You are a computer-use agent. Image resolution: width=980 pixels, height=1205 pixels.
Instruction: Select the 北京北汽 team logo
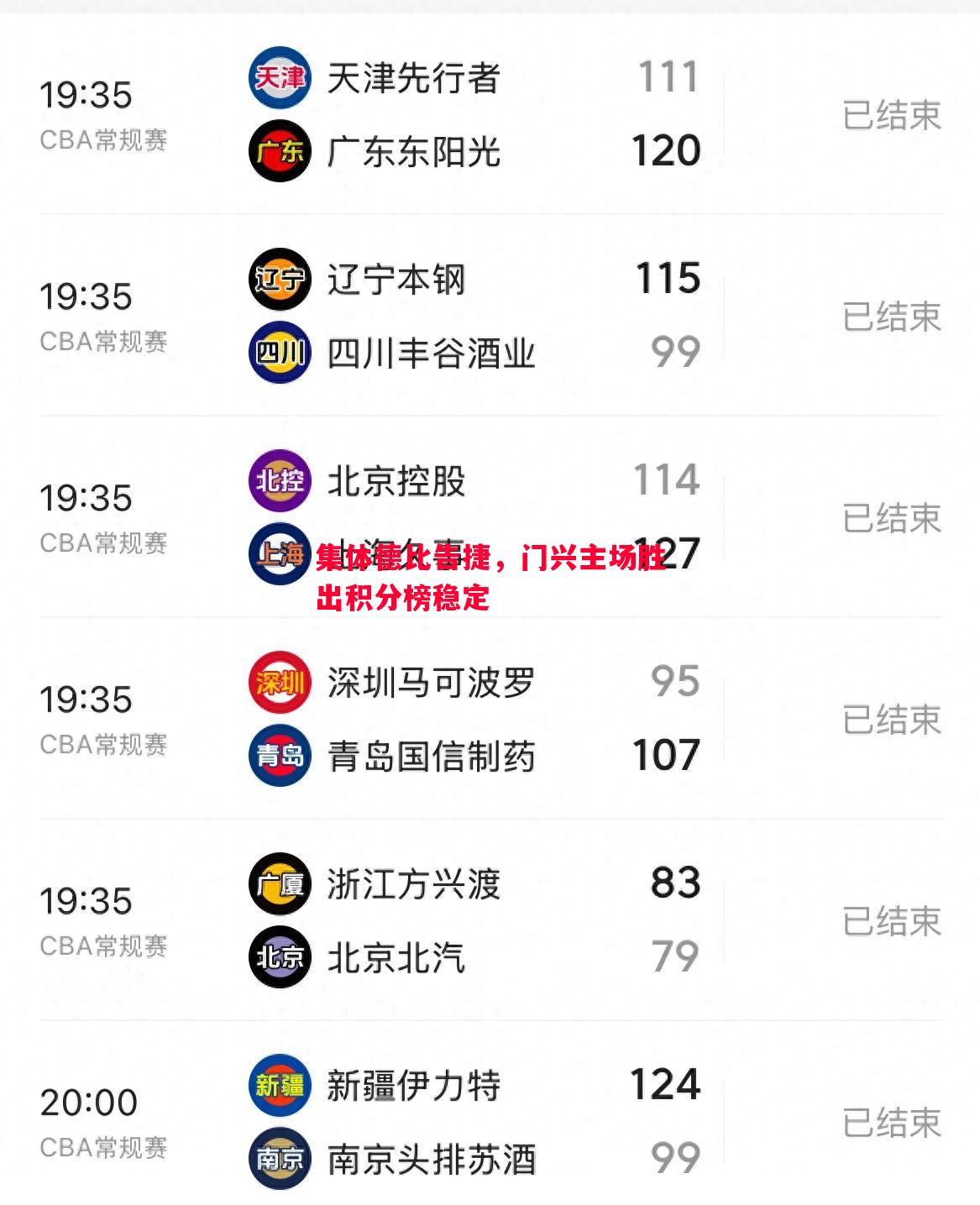[278, 956]
